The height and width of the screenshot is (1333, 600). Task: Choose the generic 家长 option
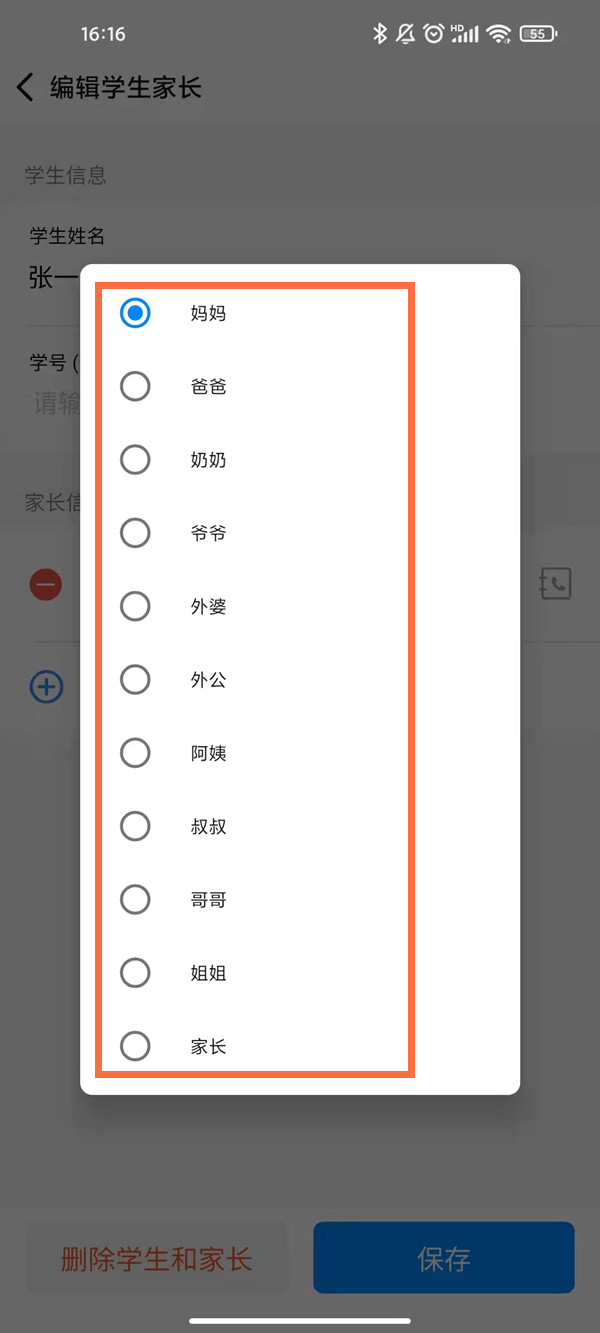tap(135, 1046)
